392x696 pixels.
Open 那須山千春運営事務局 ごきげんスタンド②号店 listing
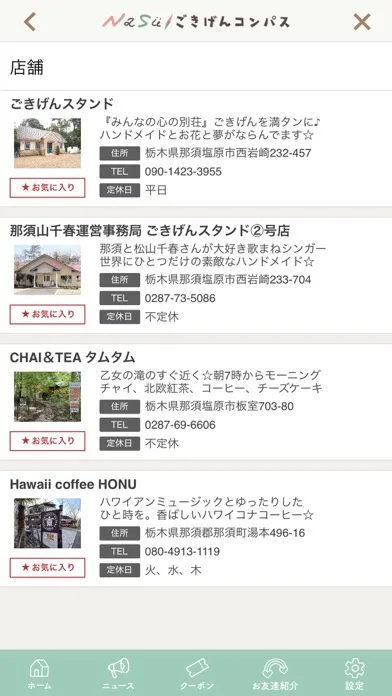point(150,231)
